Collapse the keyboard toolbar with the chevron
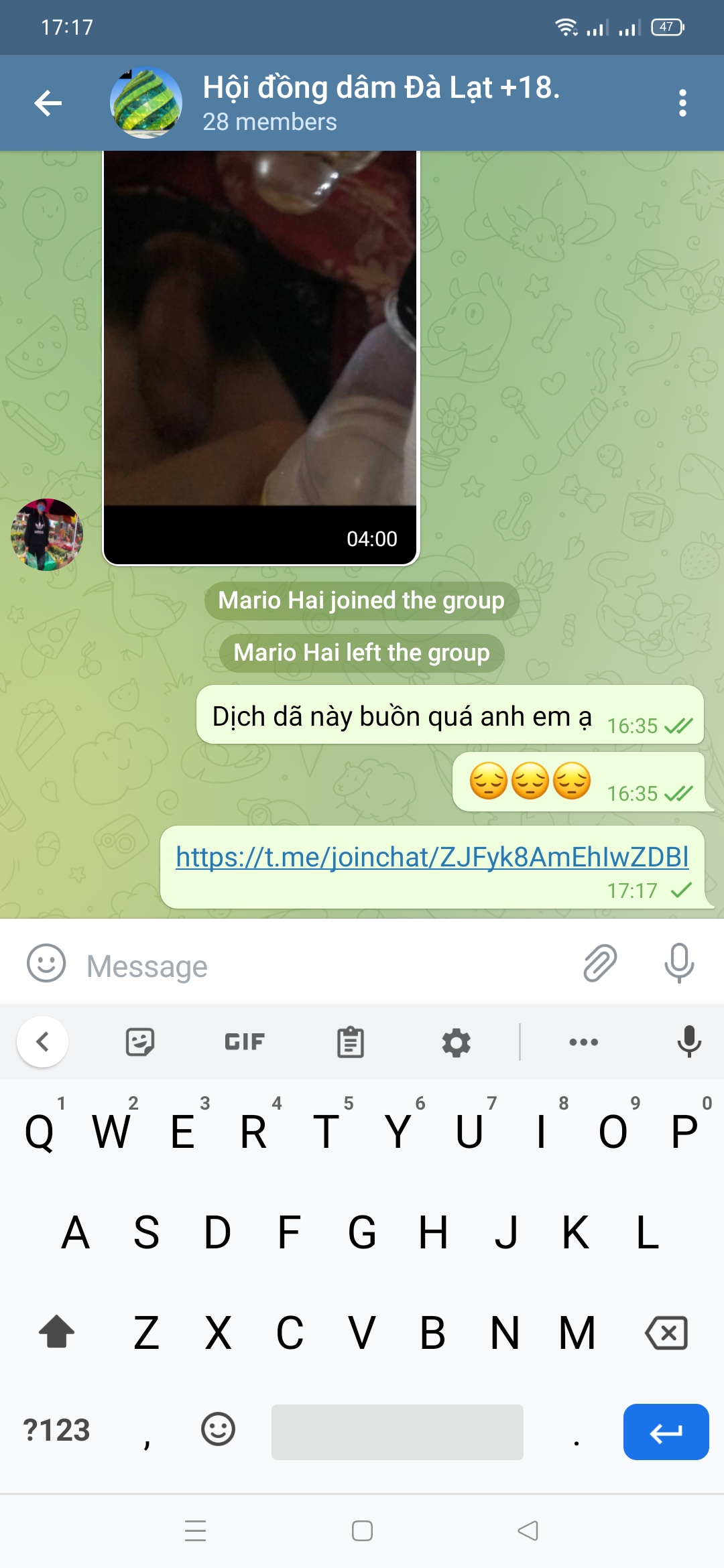 click(x=42, y=1042)
